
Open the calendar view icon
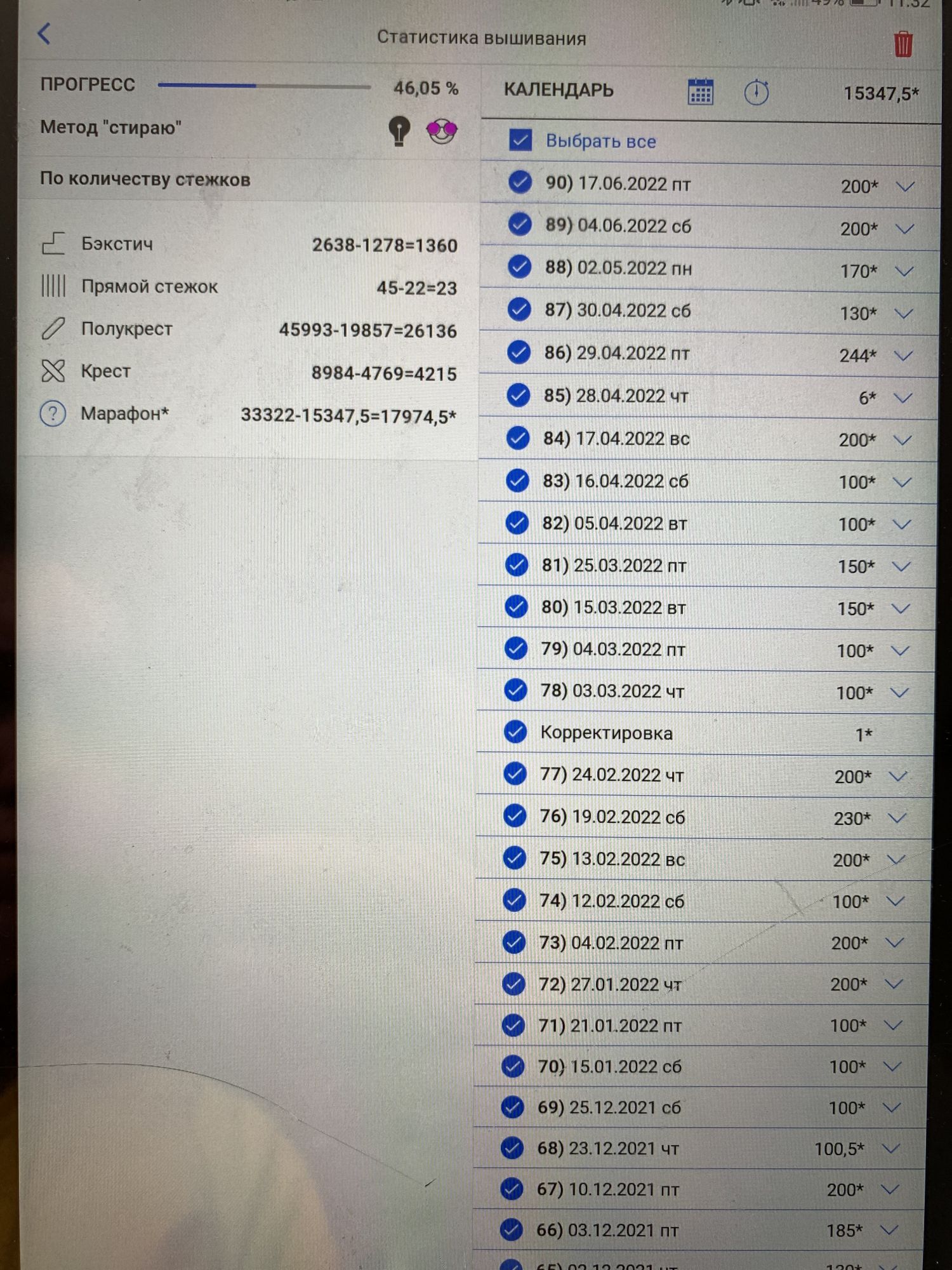[x=701, y=92]
